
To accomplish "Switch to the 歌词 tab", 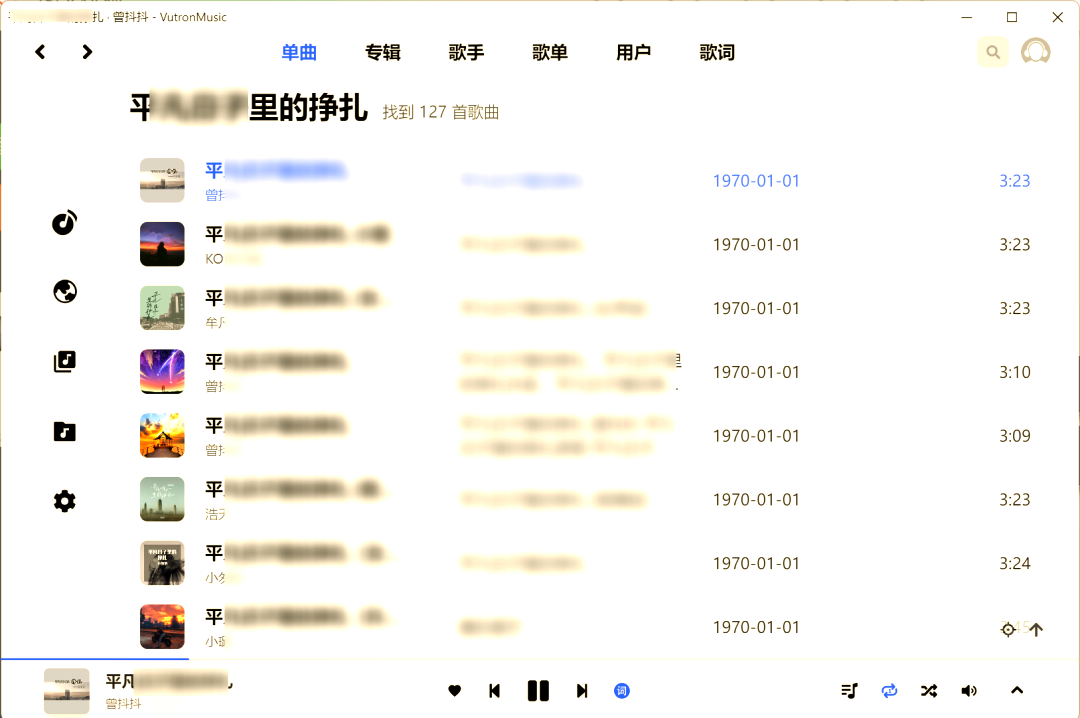I will coord(717,53).
